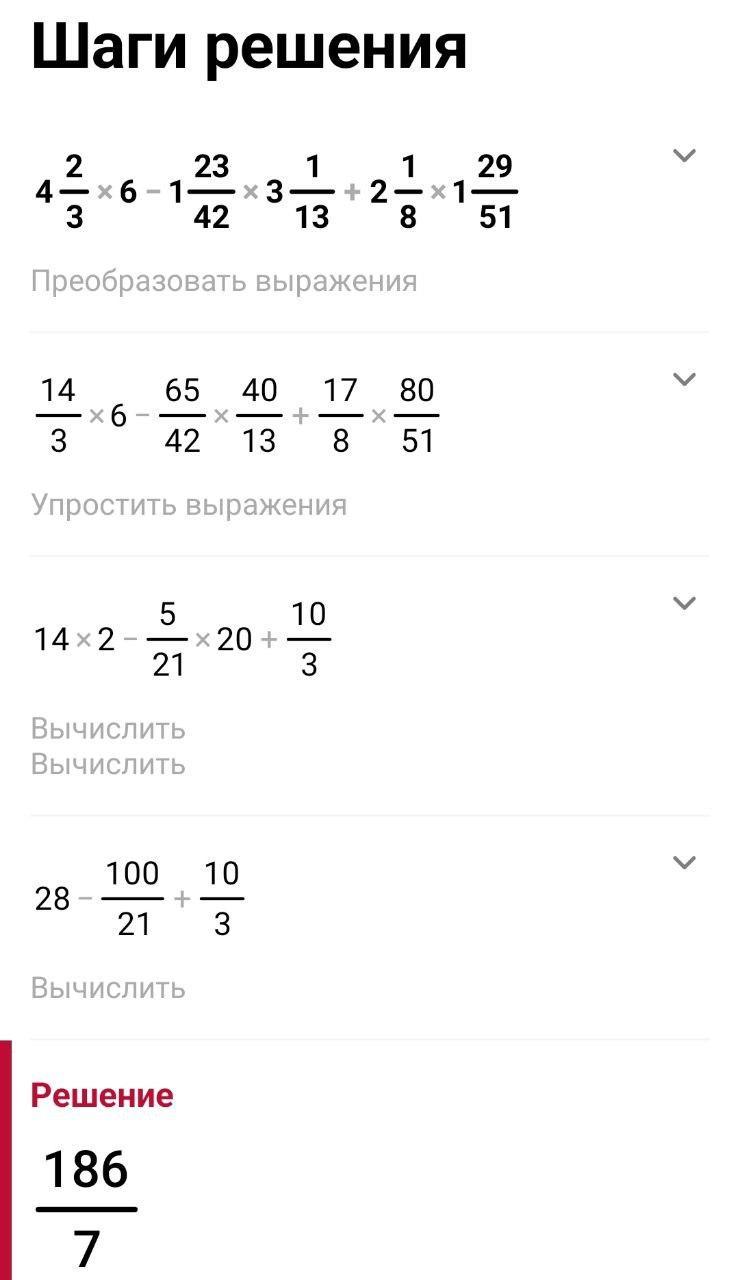Expand the "Преобразовать выражения" step chevron
The width and height of the screenshot is (739, 1280).
tap(684, 156)
